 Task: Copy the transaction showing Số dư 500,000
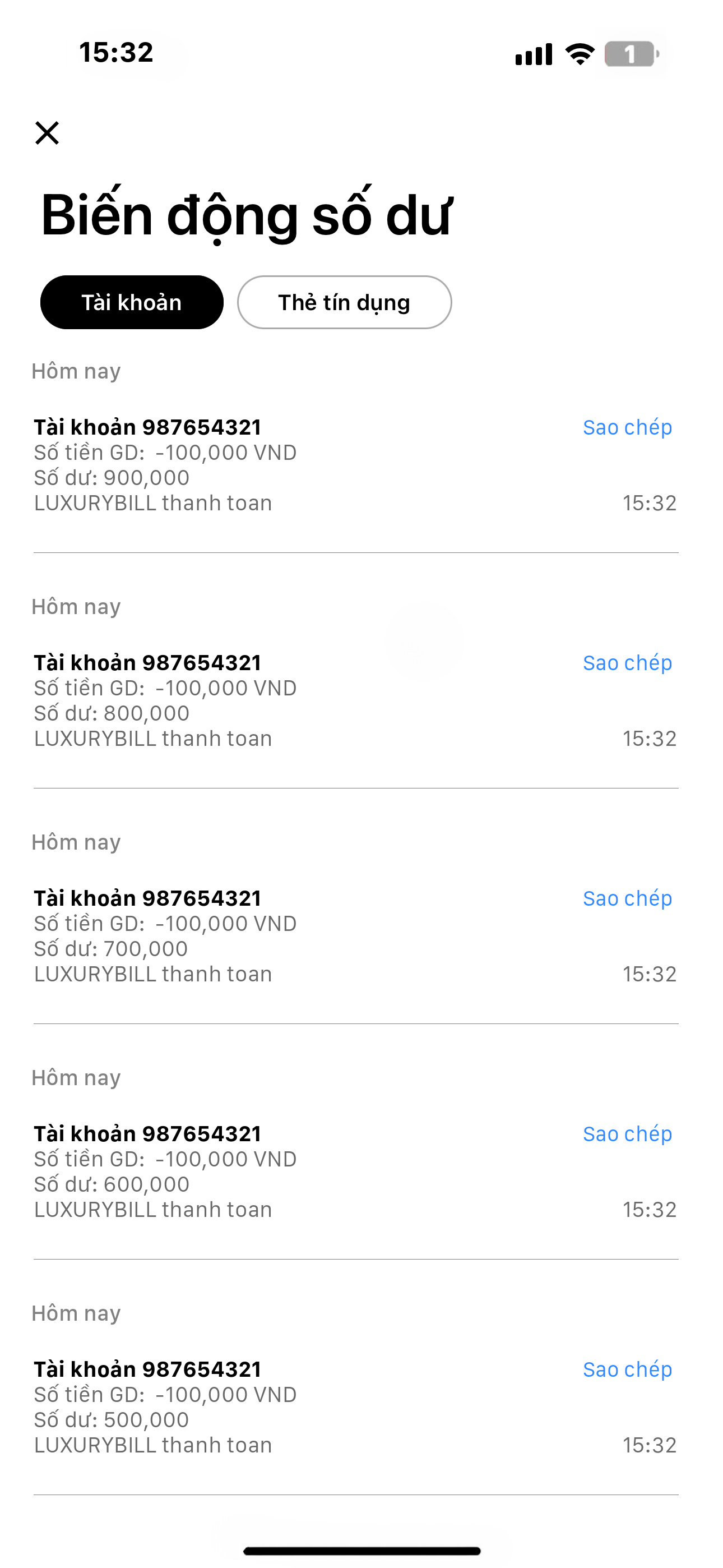[627, 1369]
